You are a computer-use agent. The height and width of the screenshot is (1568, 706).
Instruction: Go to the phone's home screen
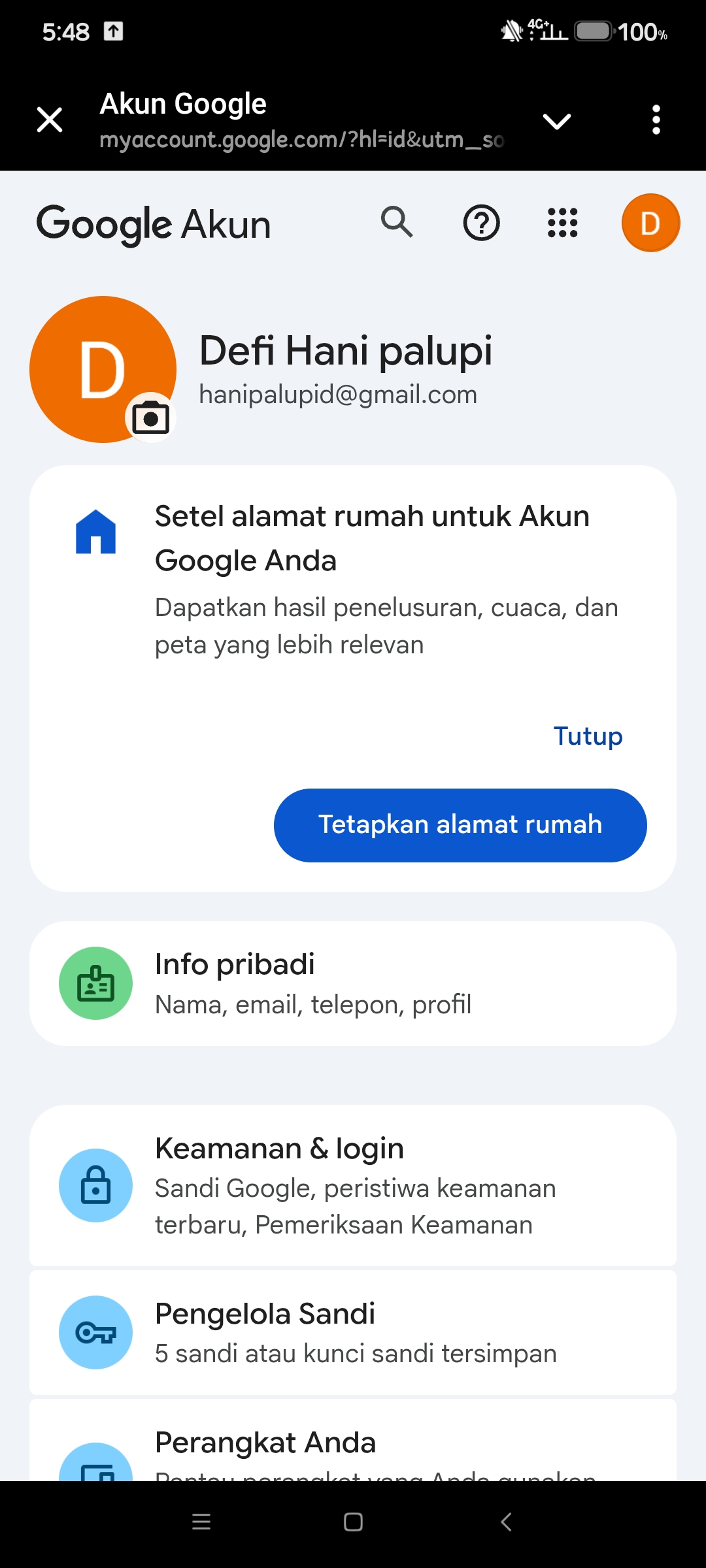(x=353, y=1522)
